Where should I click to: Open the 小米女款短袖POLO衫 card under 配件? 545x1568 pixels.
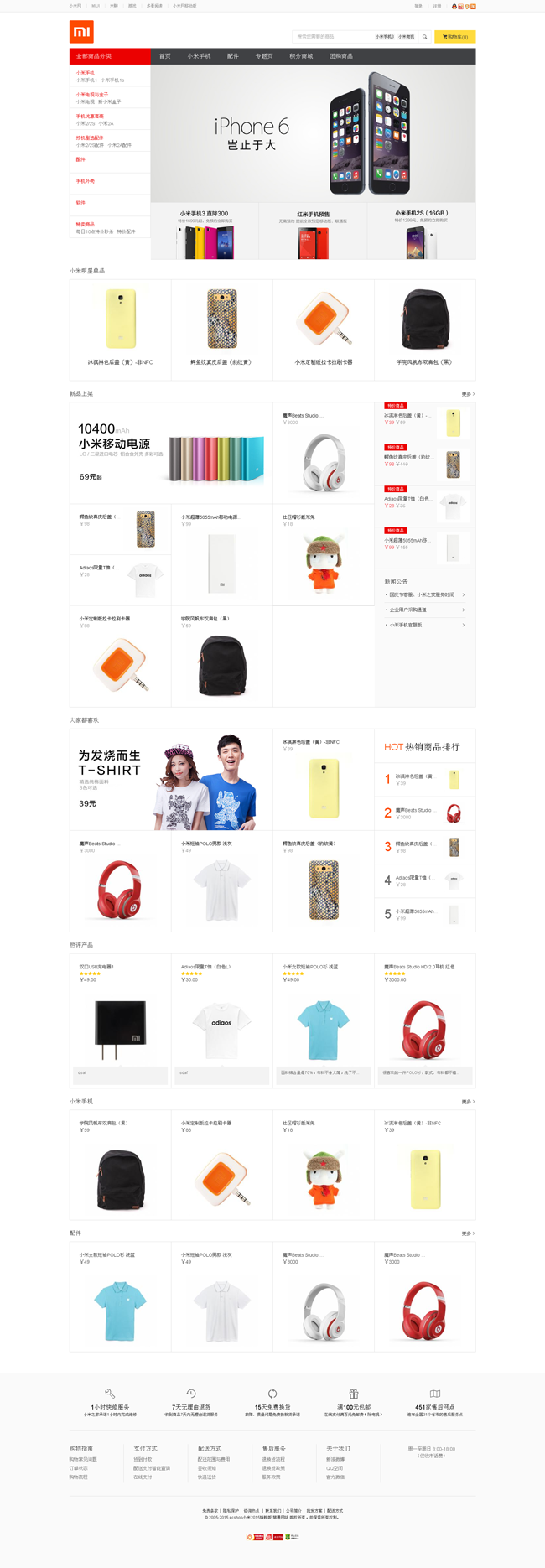click(120, 1296)
